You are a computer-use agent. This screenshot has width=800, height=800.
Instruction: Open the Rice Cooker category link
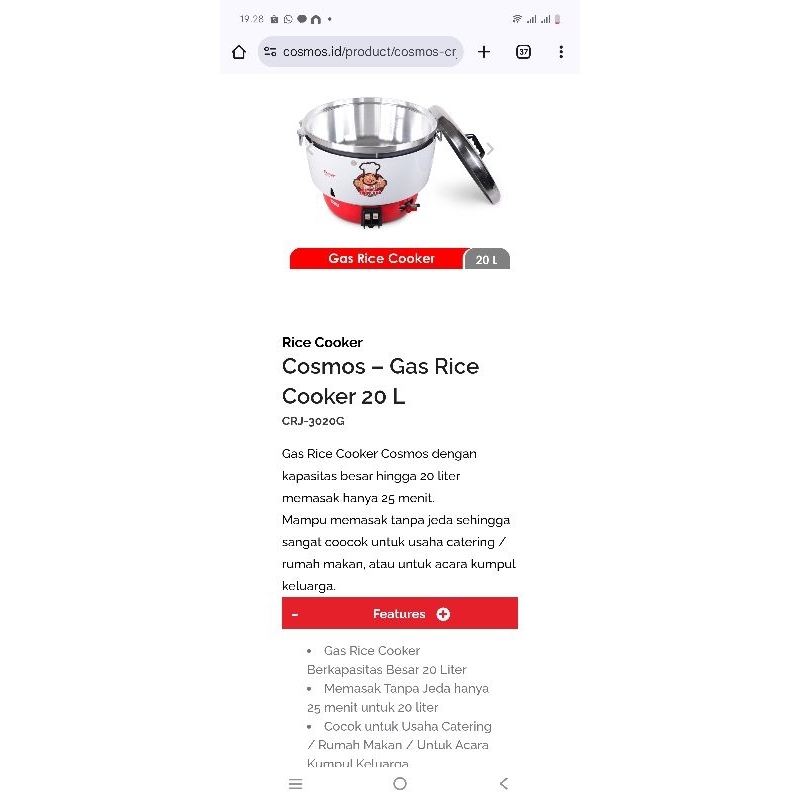click(322, 342)
